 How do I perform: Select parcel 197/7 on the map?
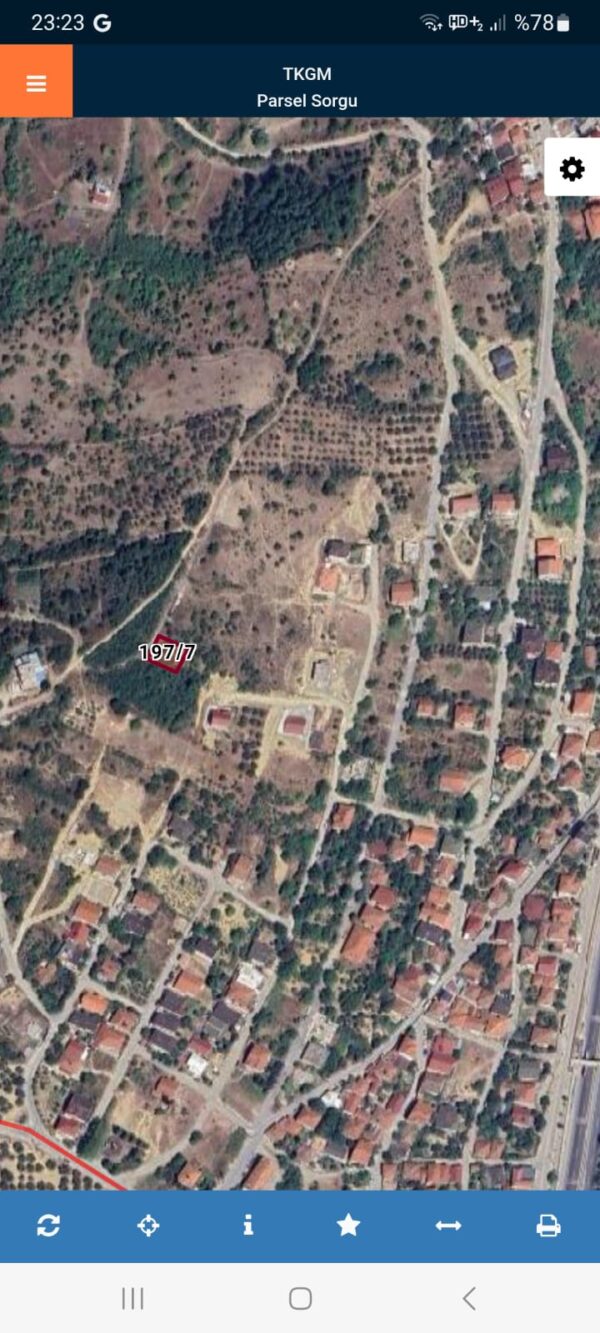(x=168, y=653)
